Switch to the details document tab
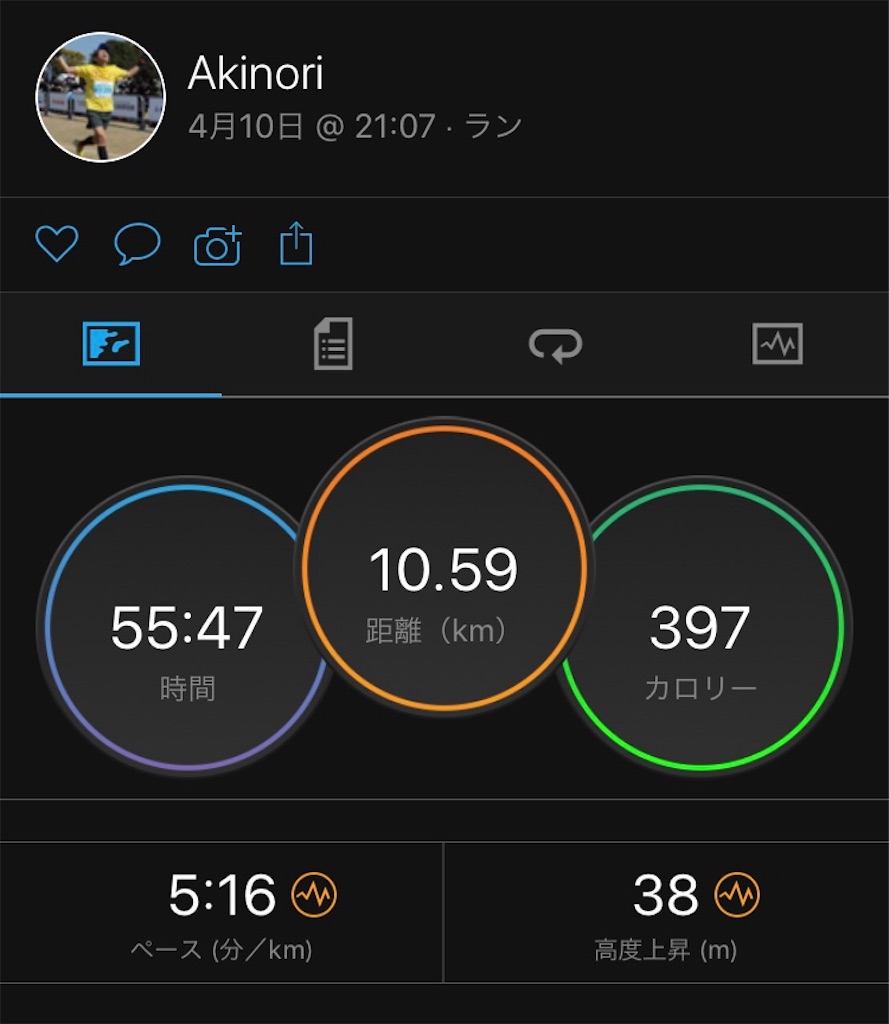Image resolution: width=889 pixels, height=1024 pixels. 333,345
